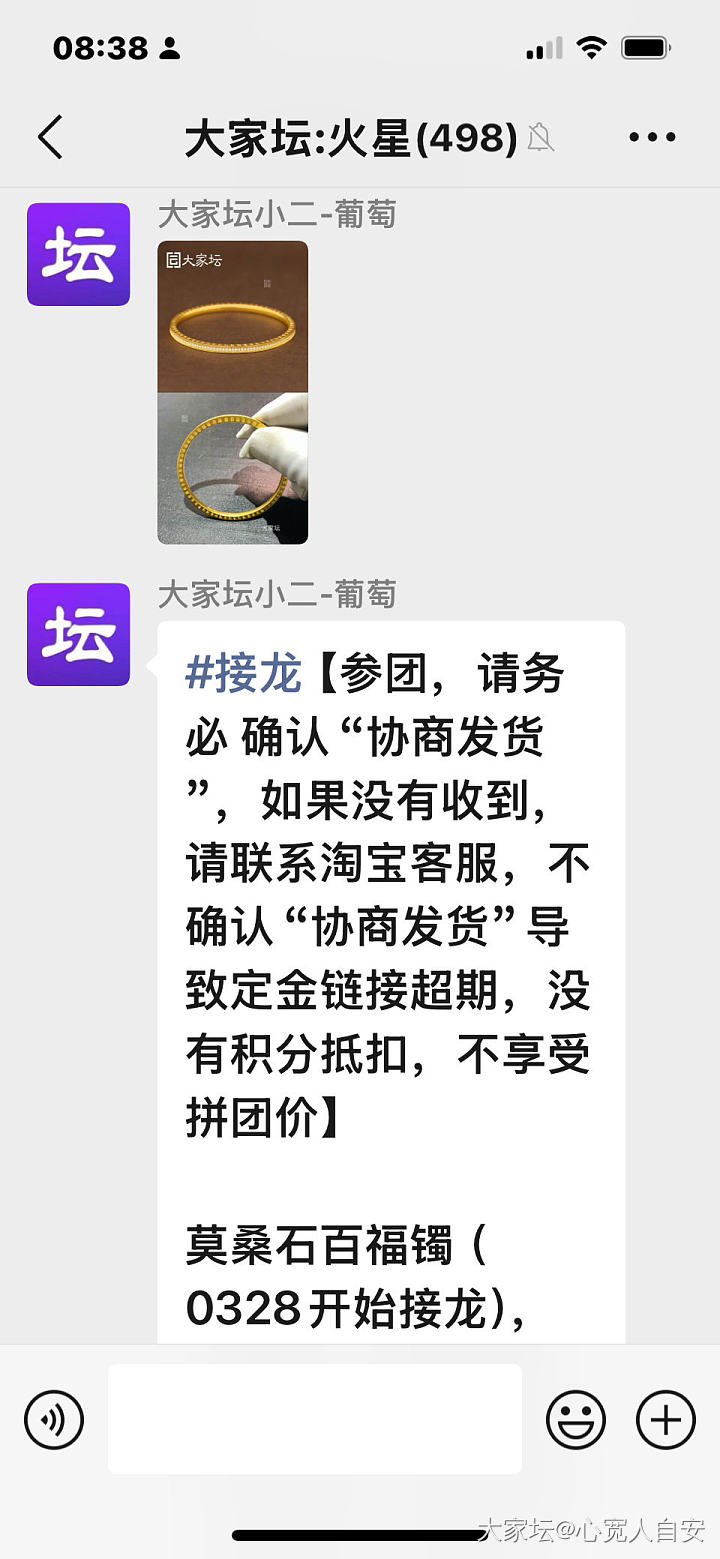
Task: Open the gold bracelet photo message
Action: click(233, 392)
